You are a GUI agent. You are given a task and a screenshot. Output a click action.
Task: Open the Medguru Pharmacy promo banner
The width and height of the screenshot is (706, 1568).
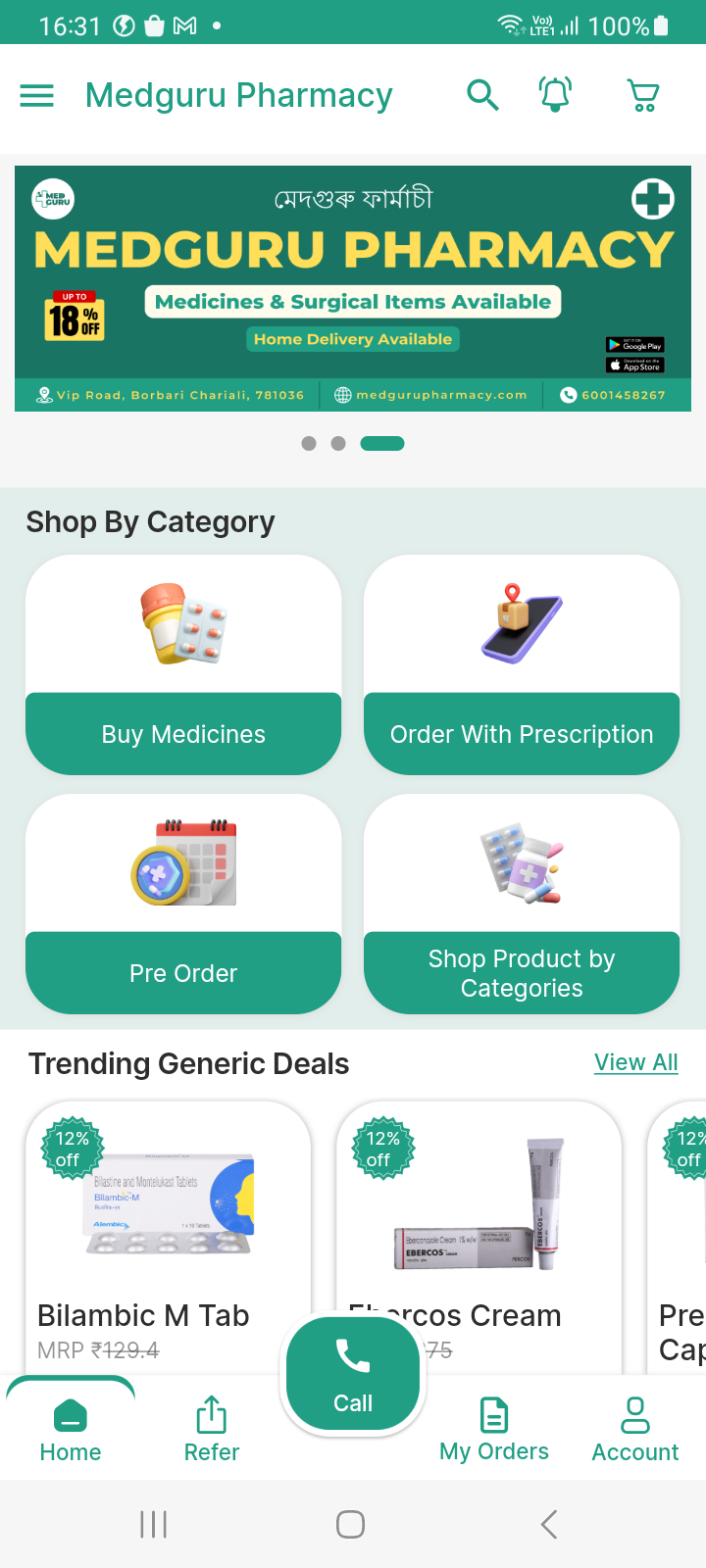tap(353, 288)
